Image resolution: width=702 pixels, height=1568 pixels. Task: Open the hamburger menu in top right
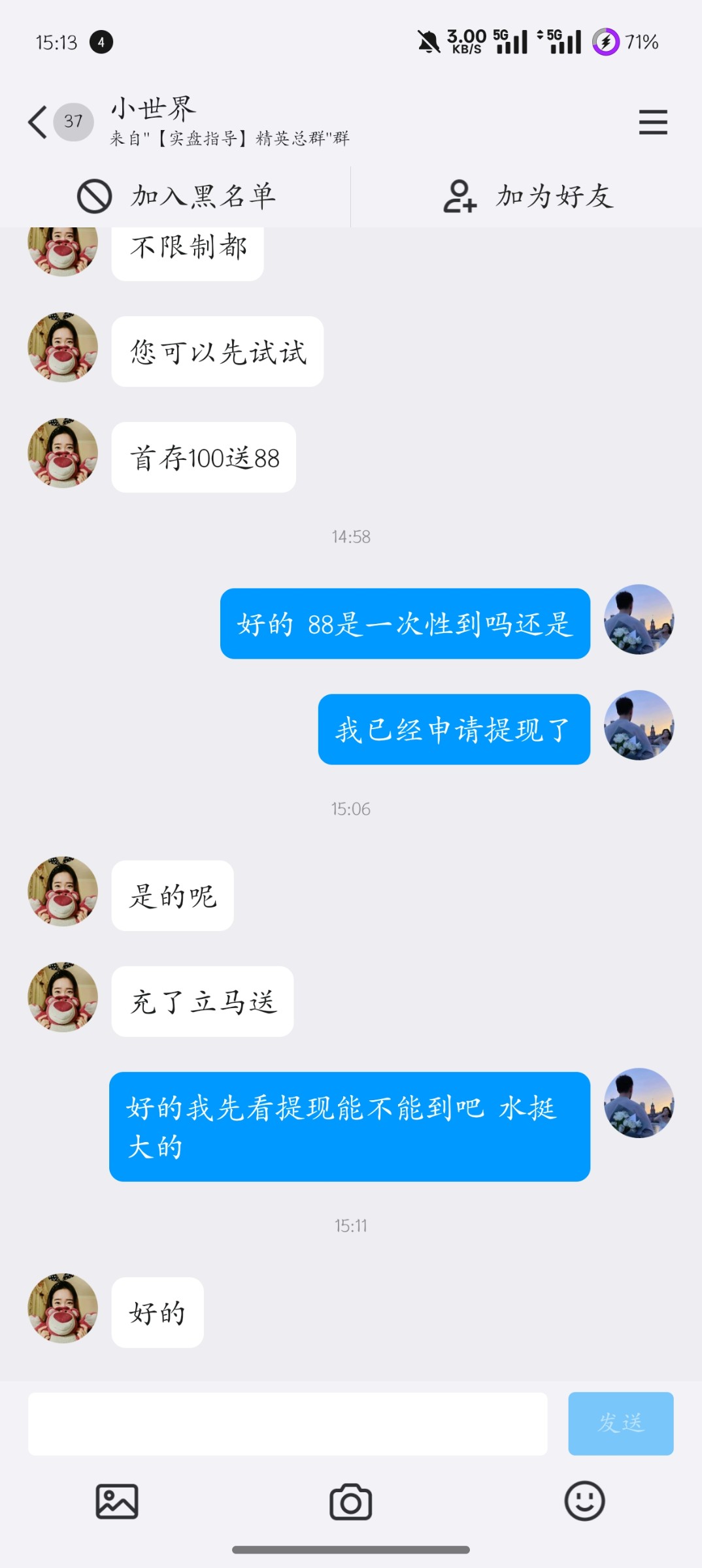(x=653, y=123)
